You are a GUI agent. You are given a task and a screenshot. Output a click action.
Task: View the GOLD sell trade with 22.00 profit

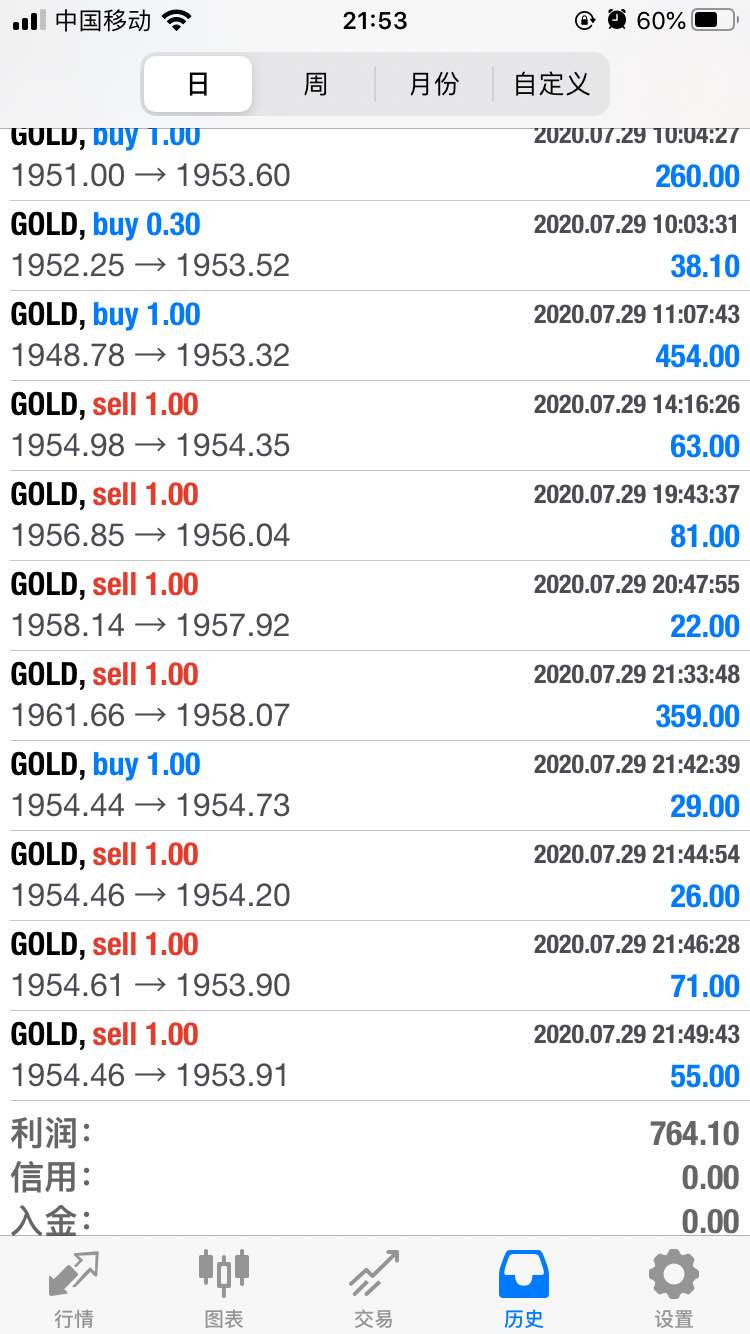(375, 605)
